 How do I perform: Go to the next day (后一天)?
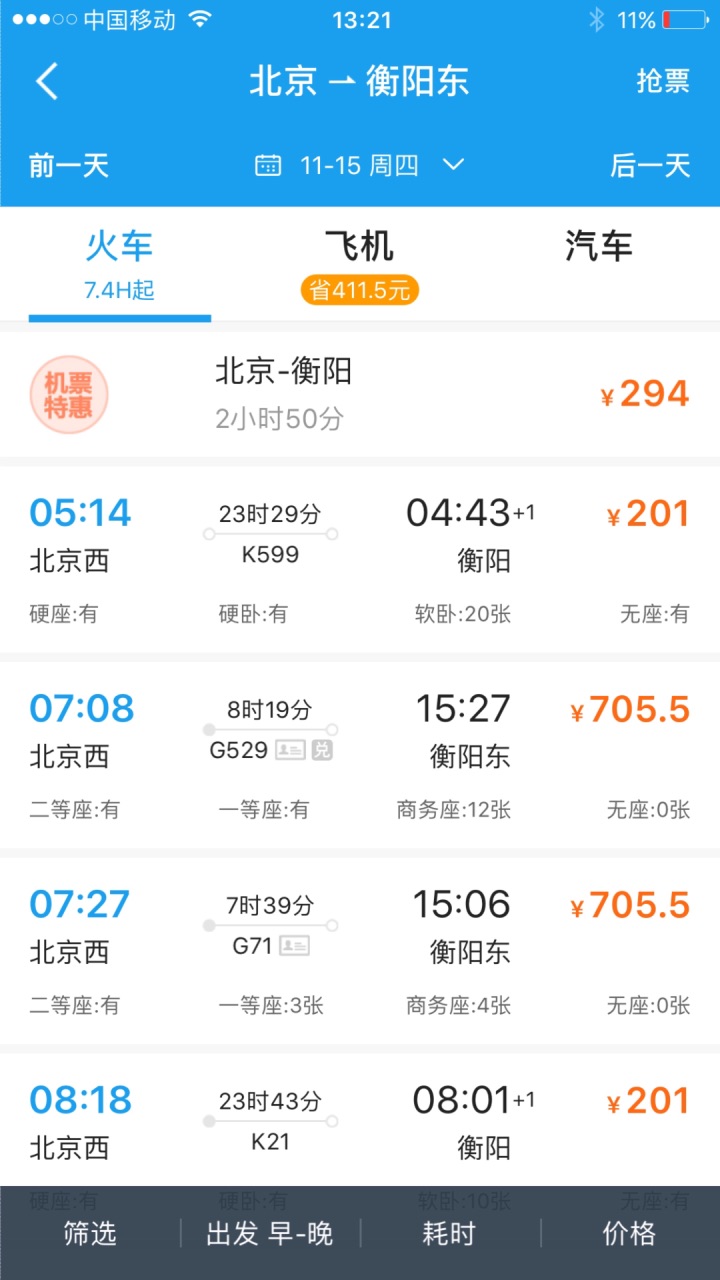650,165
